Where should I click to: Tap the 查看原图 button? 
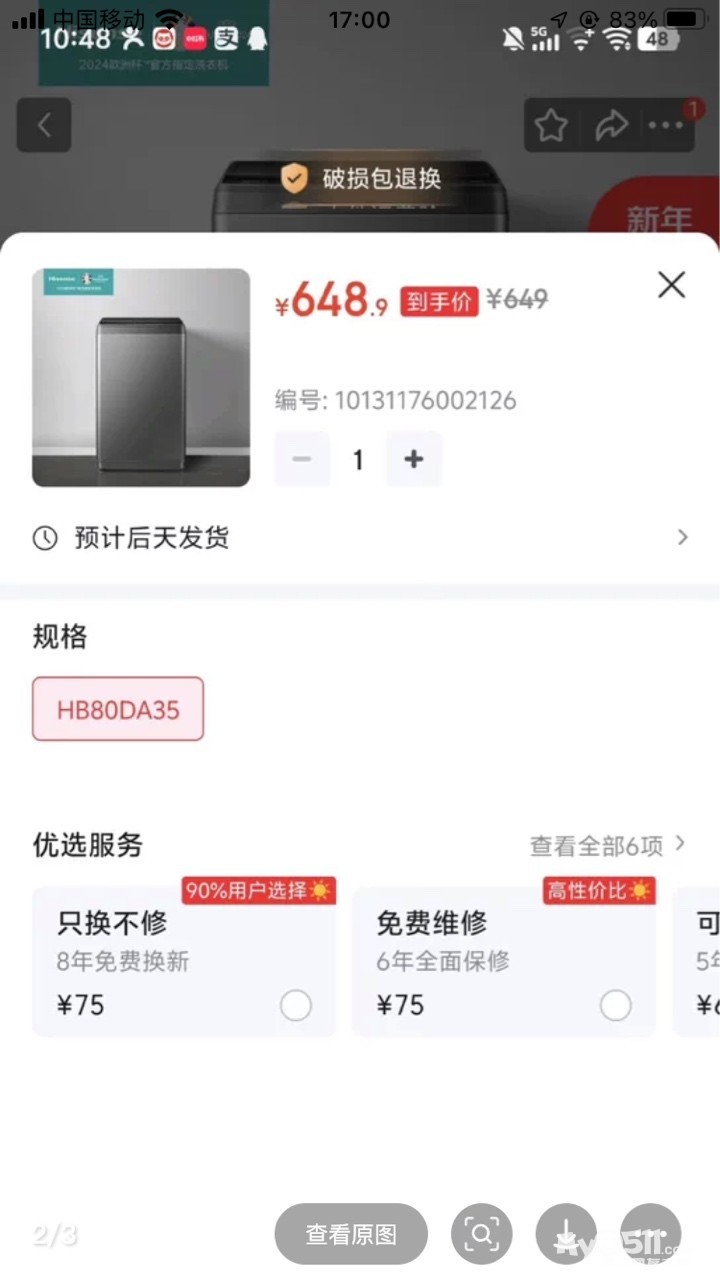tap(351, 1234)
